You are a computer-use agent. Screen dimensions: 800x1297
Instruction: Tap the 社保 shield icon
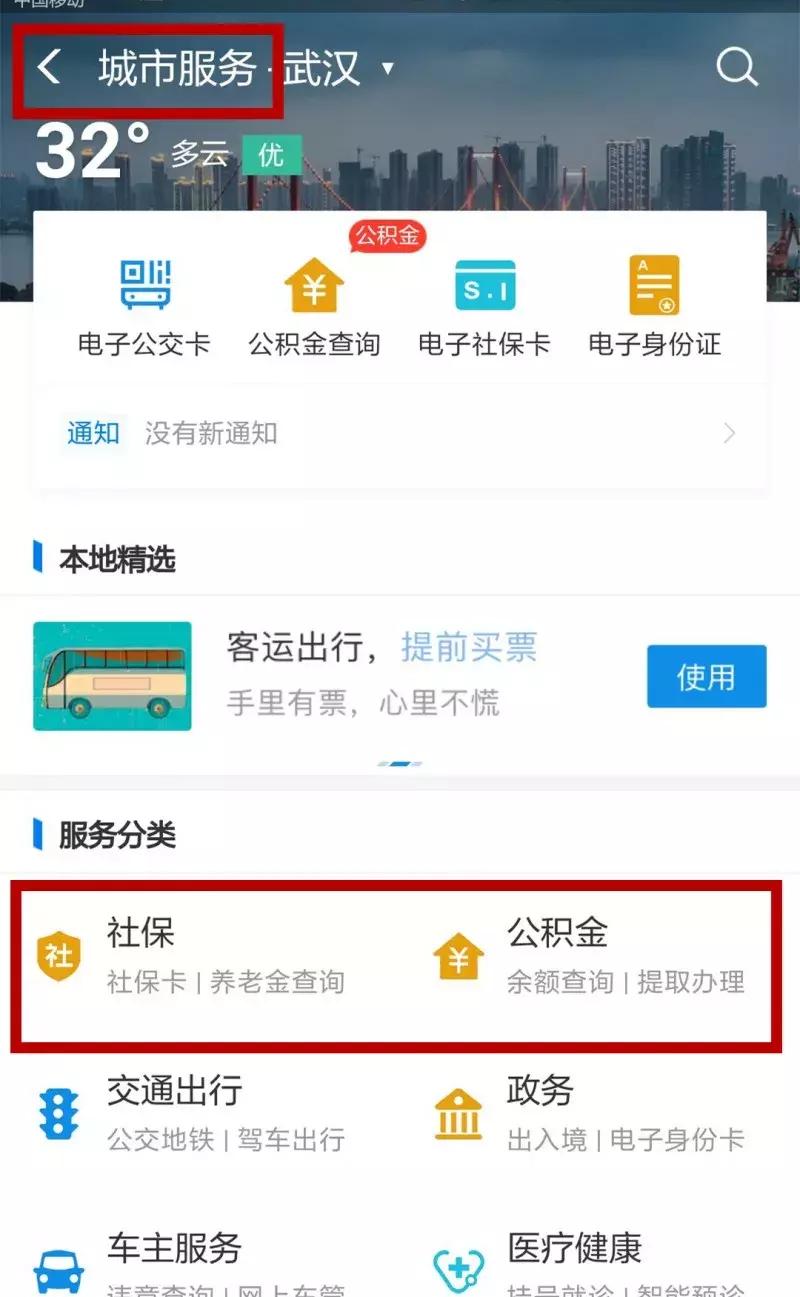(x=60, y=957)
